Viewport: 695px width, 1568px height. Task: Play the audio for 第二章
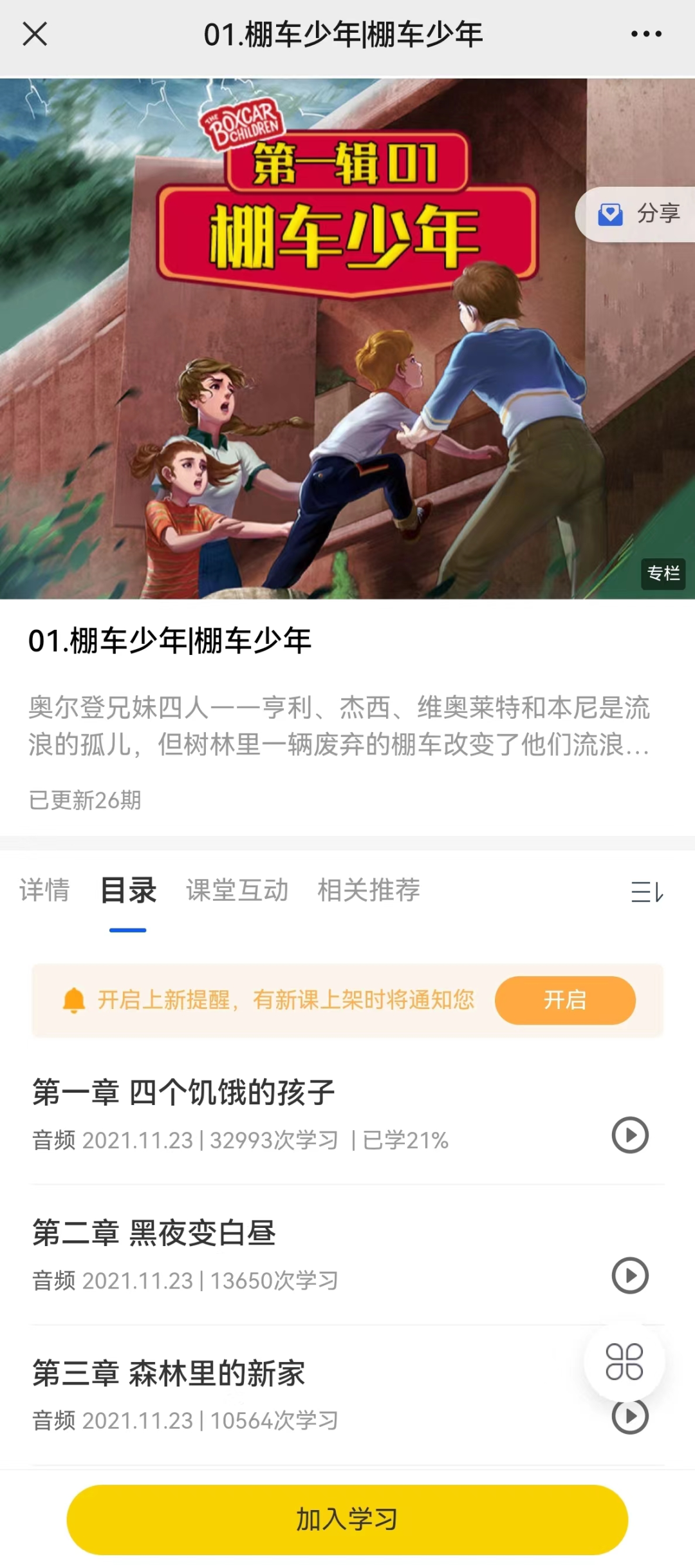coord(629,1275)
